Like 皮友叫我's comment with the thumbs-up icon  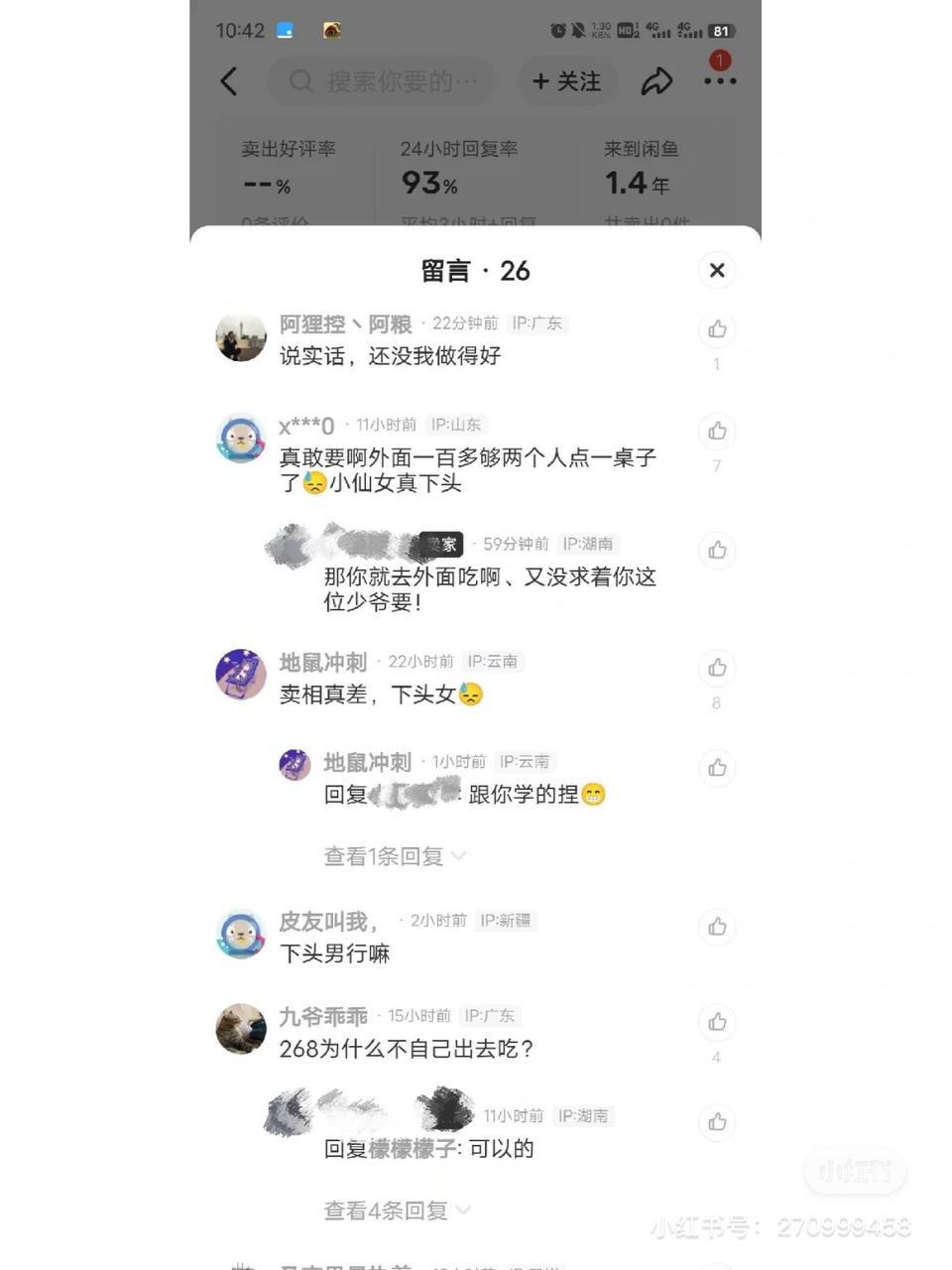717,928
